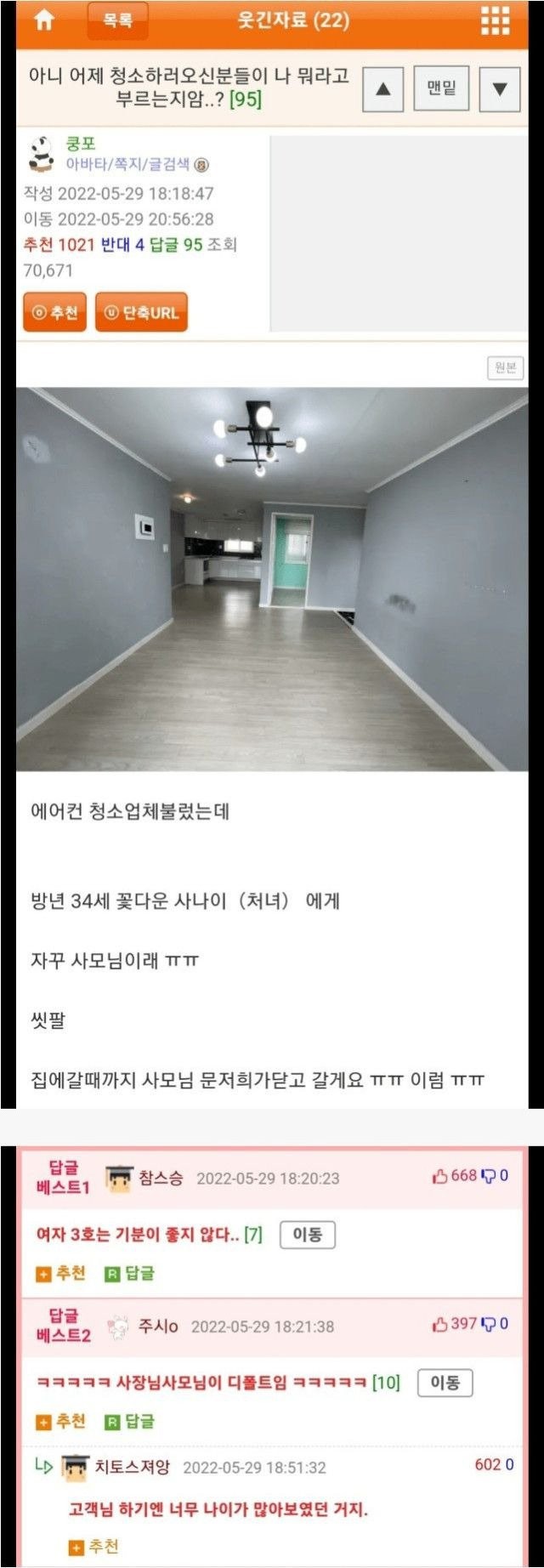Go to the home page icon
This screenshot has width=544, height=1568.
[x=44, y=20]
